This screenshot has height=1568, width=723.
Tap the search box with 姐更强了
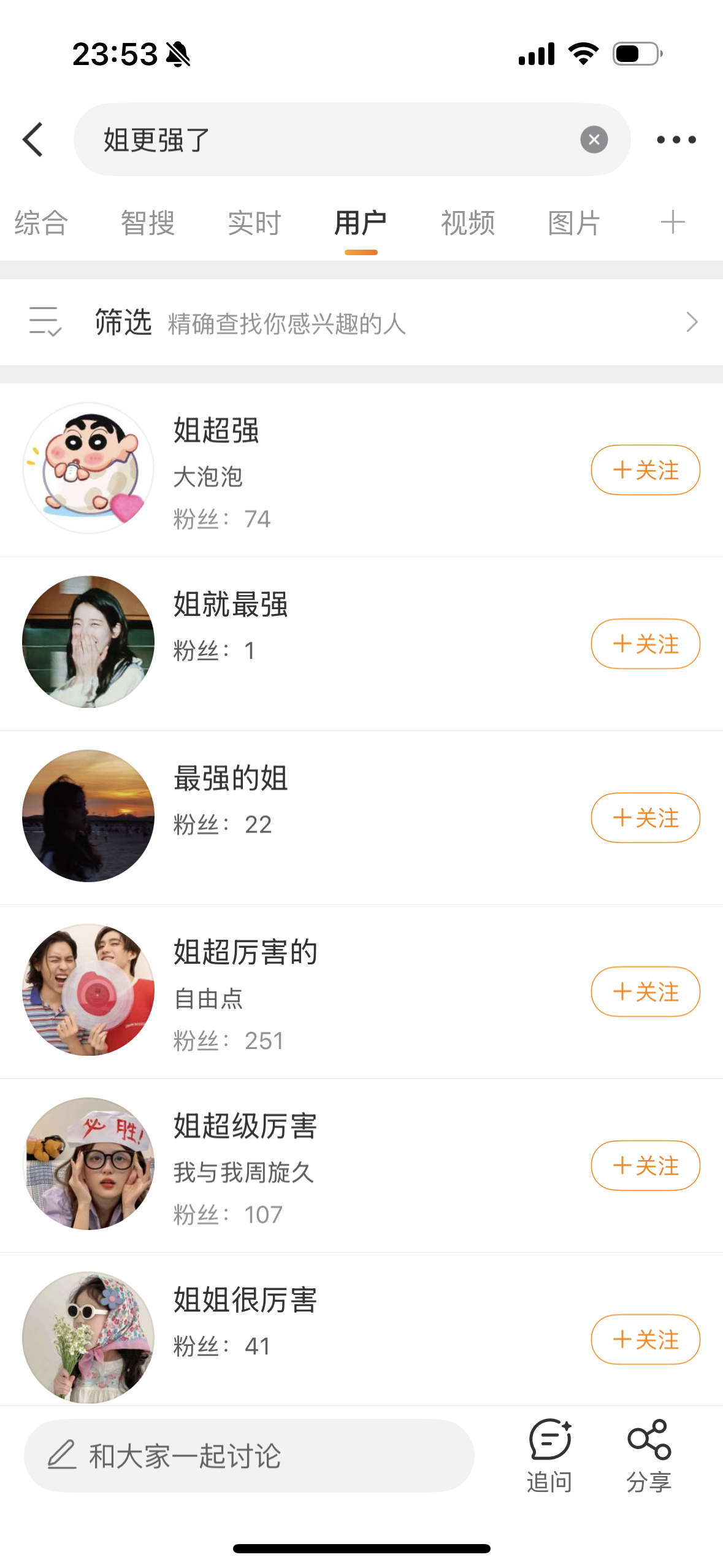click(331, 139)
